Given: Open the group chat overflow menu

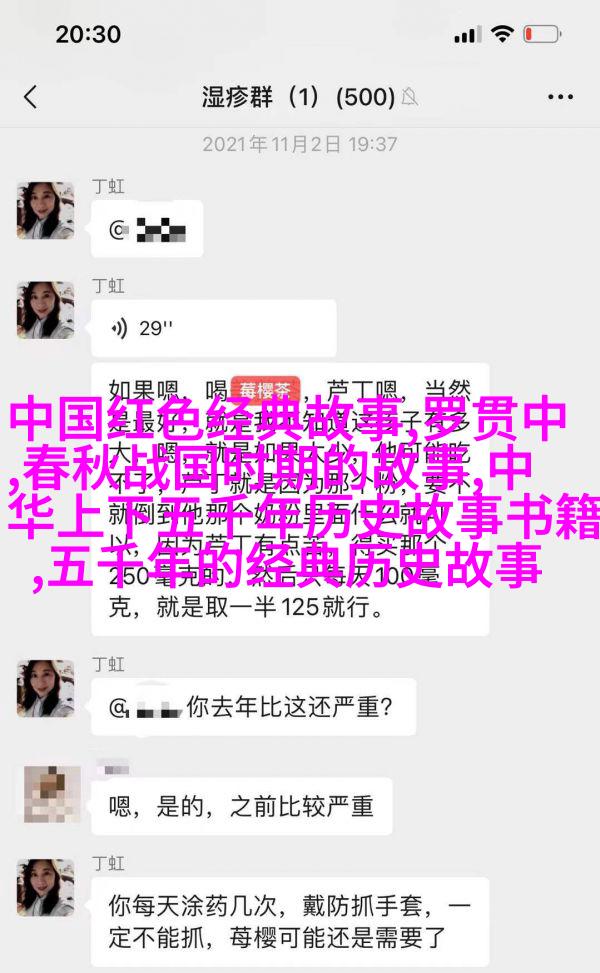Looking at the screenshot, I should 559,97.
